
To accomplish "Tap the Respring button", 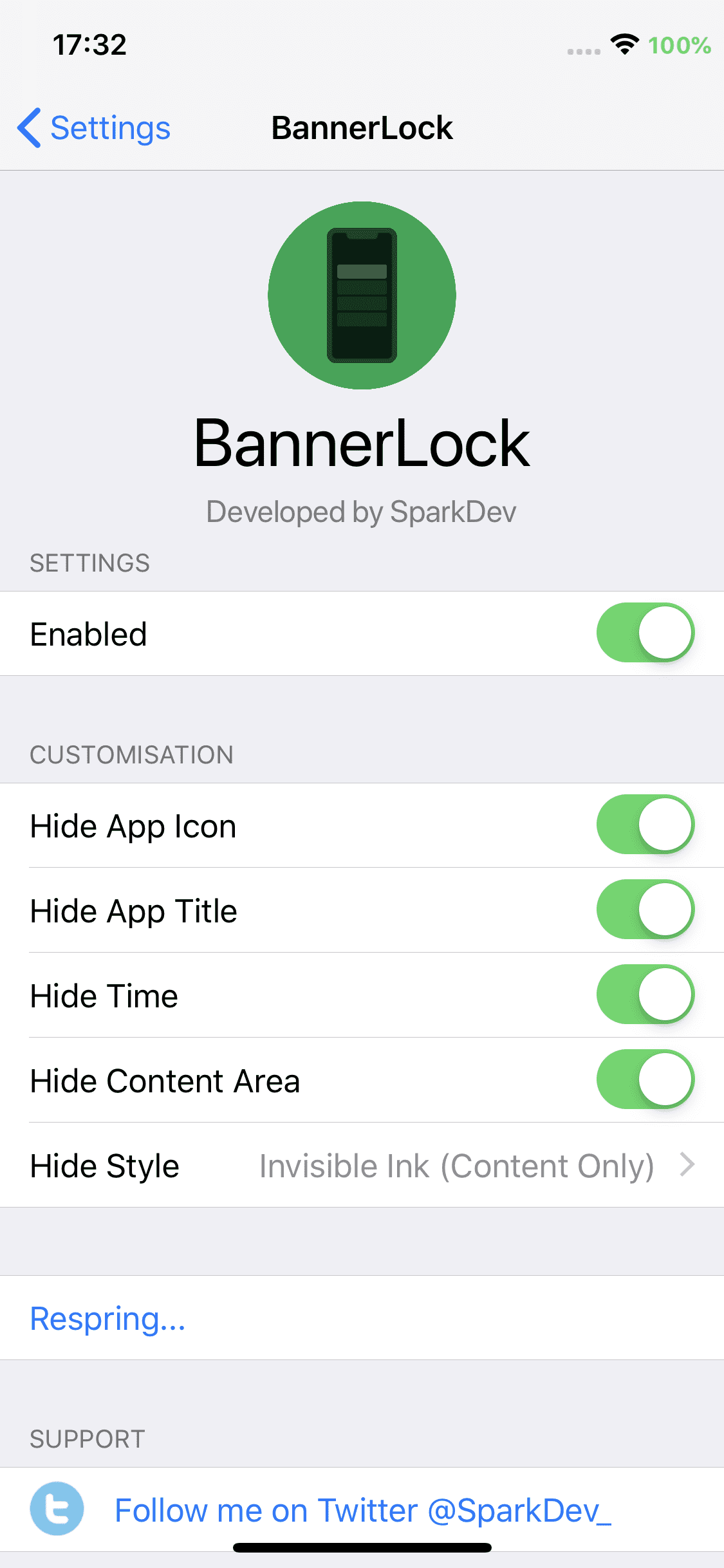I will point(108,1318).
